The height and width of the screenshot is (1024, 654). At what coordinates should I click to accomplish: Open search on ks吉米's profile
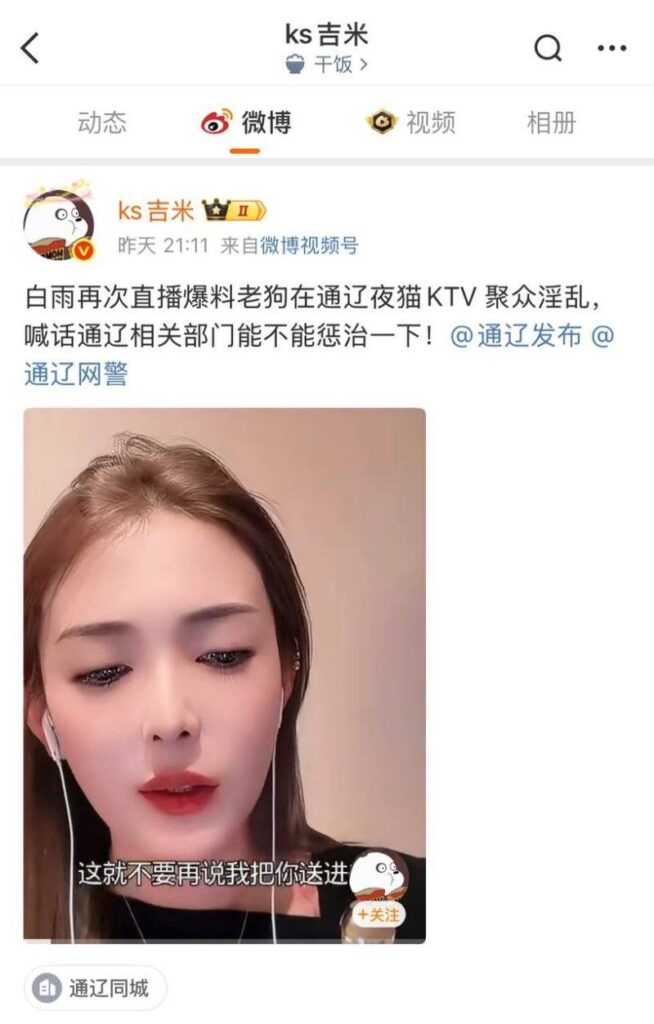click(547, 47)
